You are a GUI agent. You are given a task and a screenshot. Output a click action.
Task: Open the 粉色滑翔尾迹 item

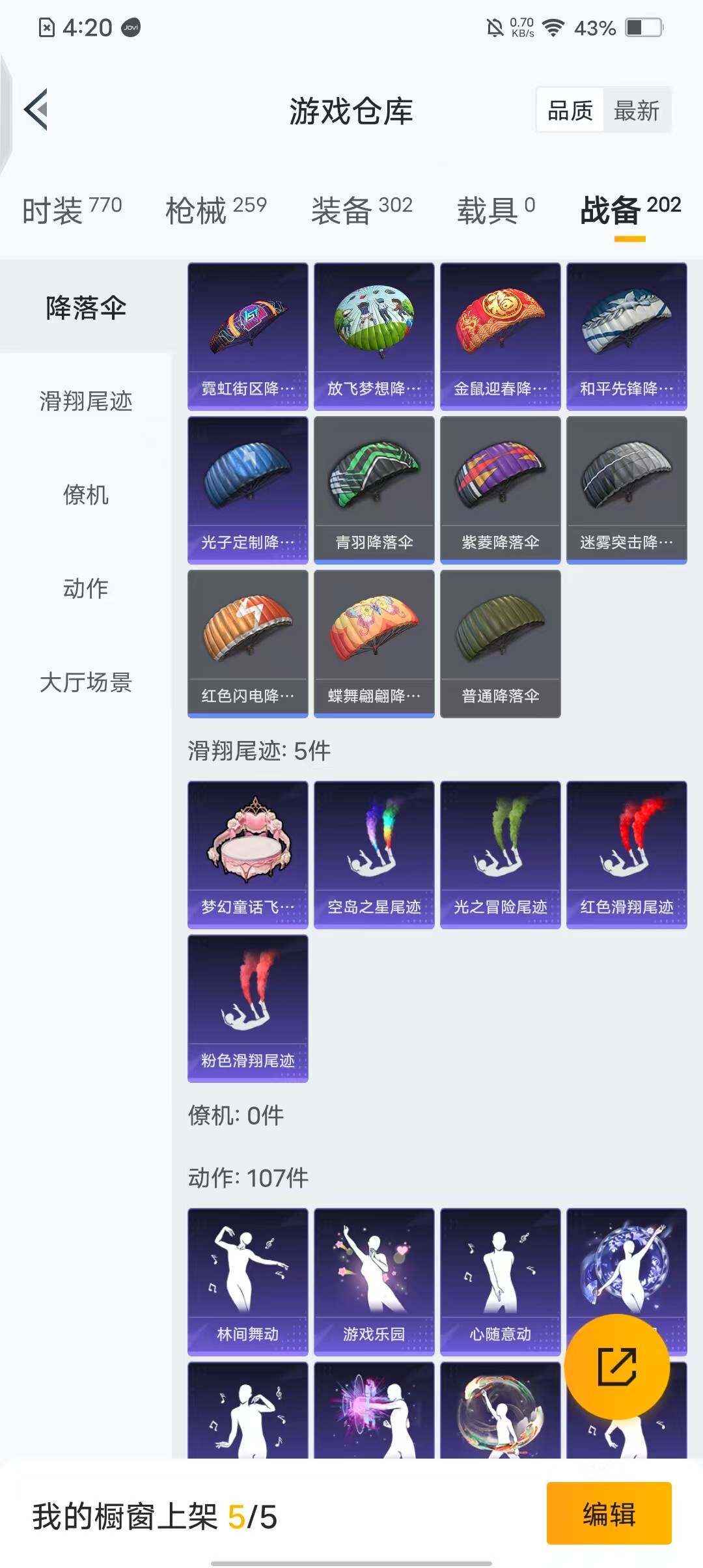click(x=247, y=1007)
